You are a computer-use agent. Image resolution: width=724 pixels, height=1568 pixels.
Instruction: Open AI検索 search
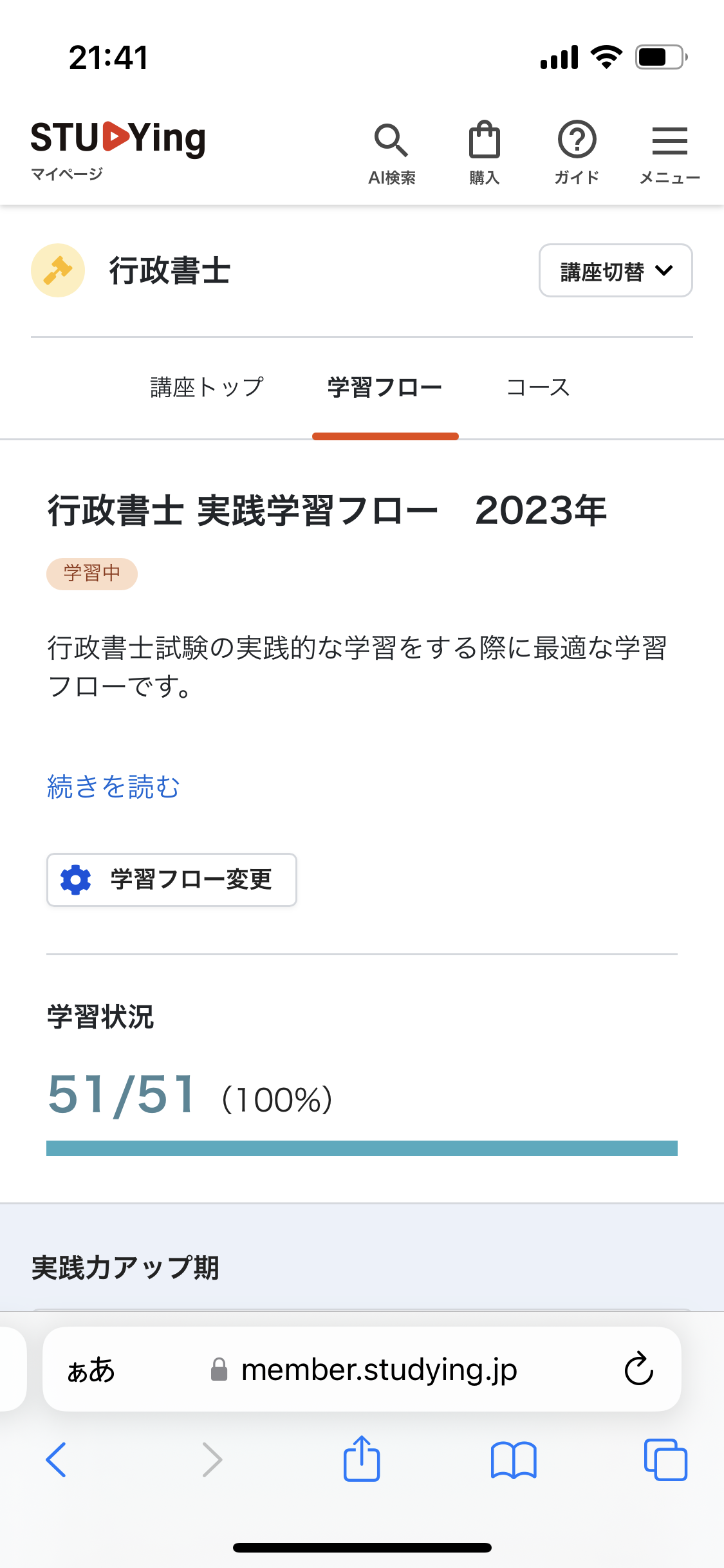(391, 153)
